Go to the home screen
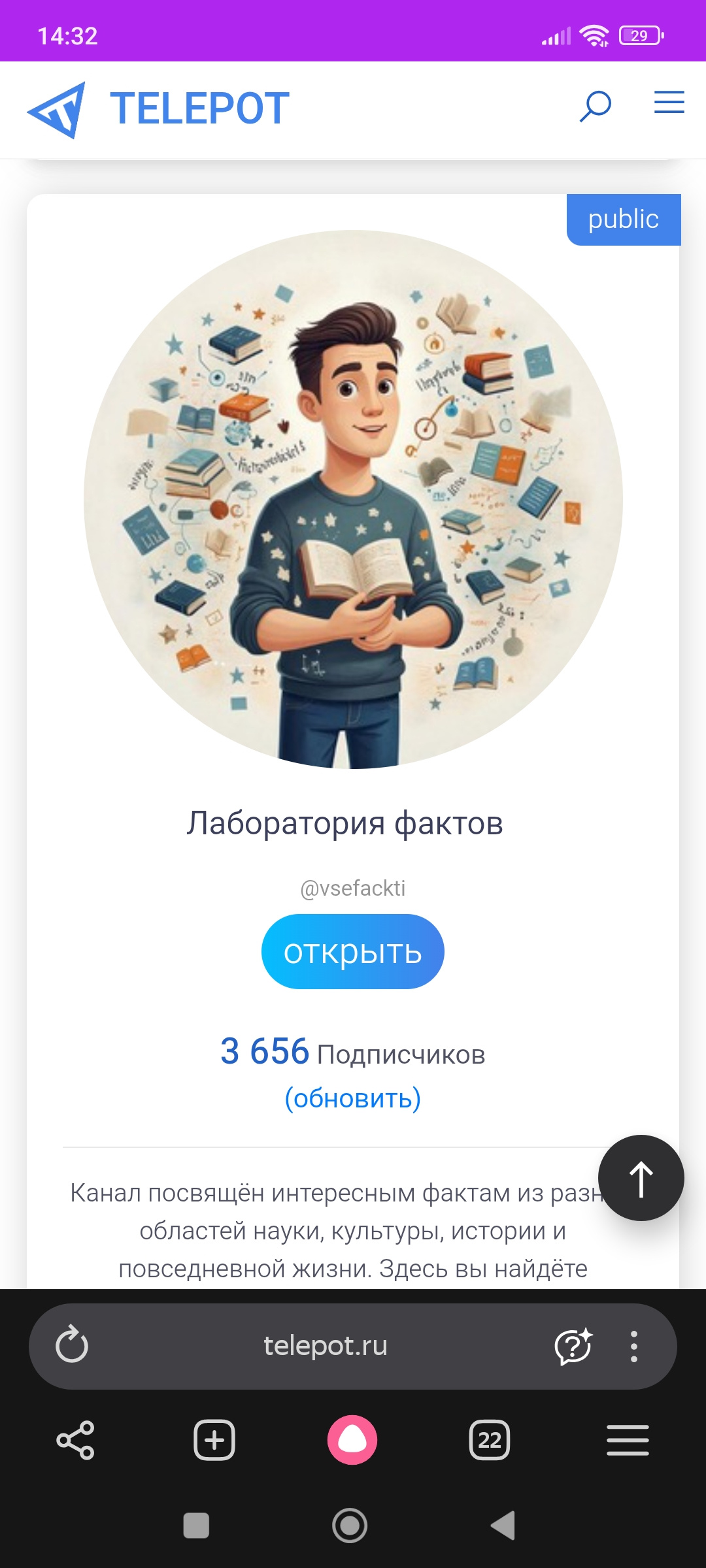The width and height of the screenshot is (706, 1568). [x=350, y=1526]
